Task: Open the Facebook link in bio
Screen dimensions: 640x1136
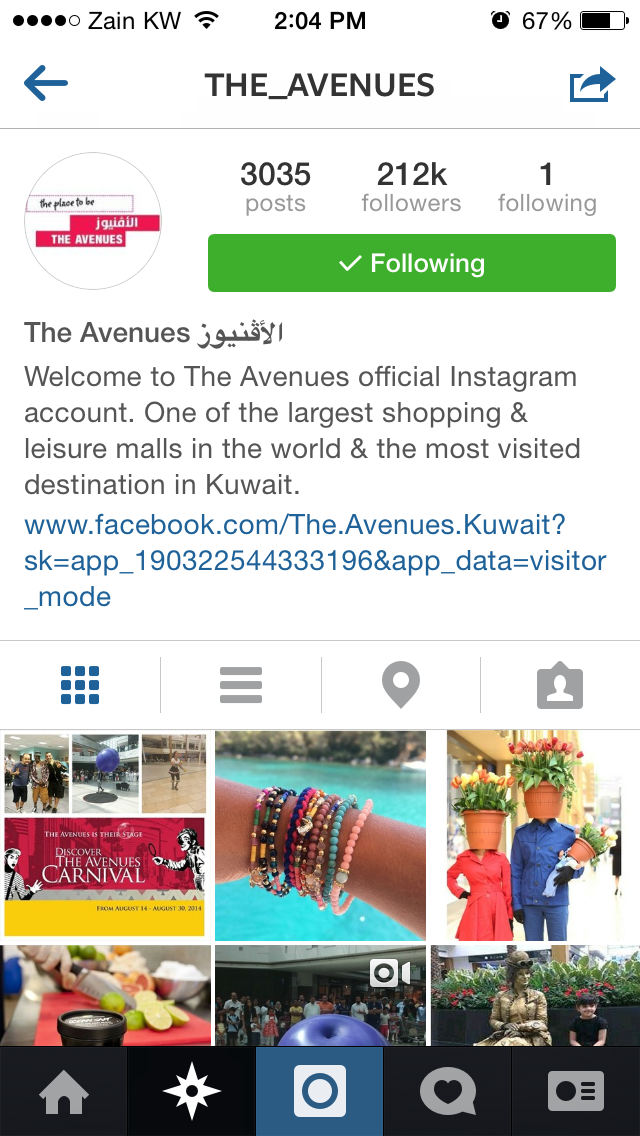Action: [x=315, y=560]
